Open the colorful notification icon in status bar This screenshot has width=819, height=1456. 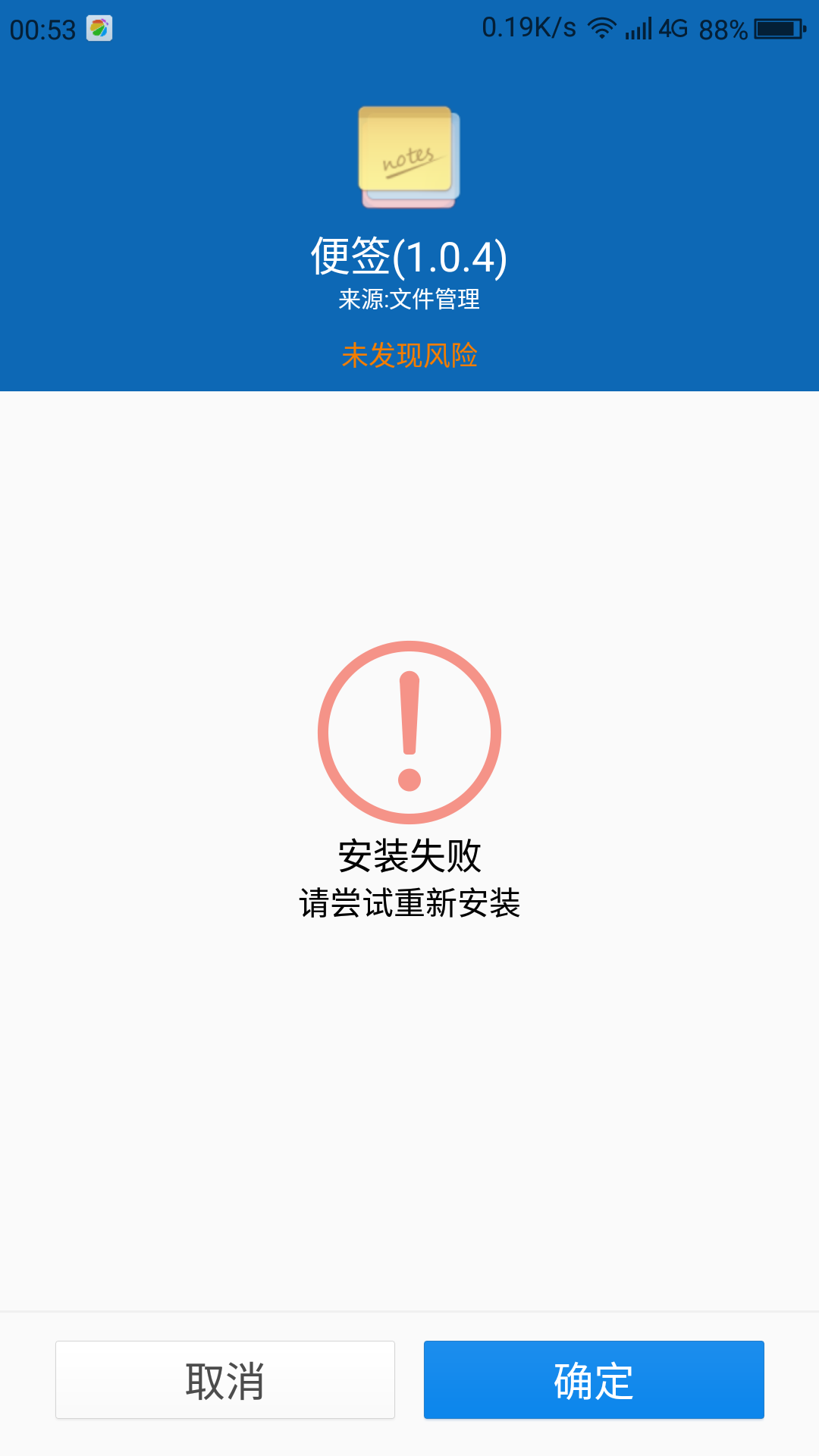click(99, 29)
